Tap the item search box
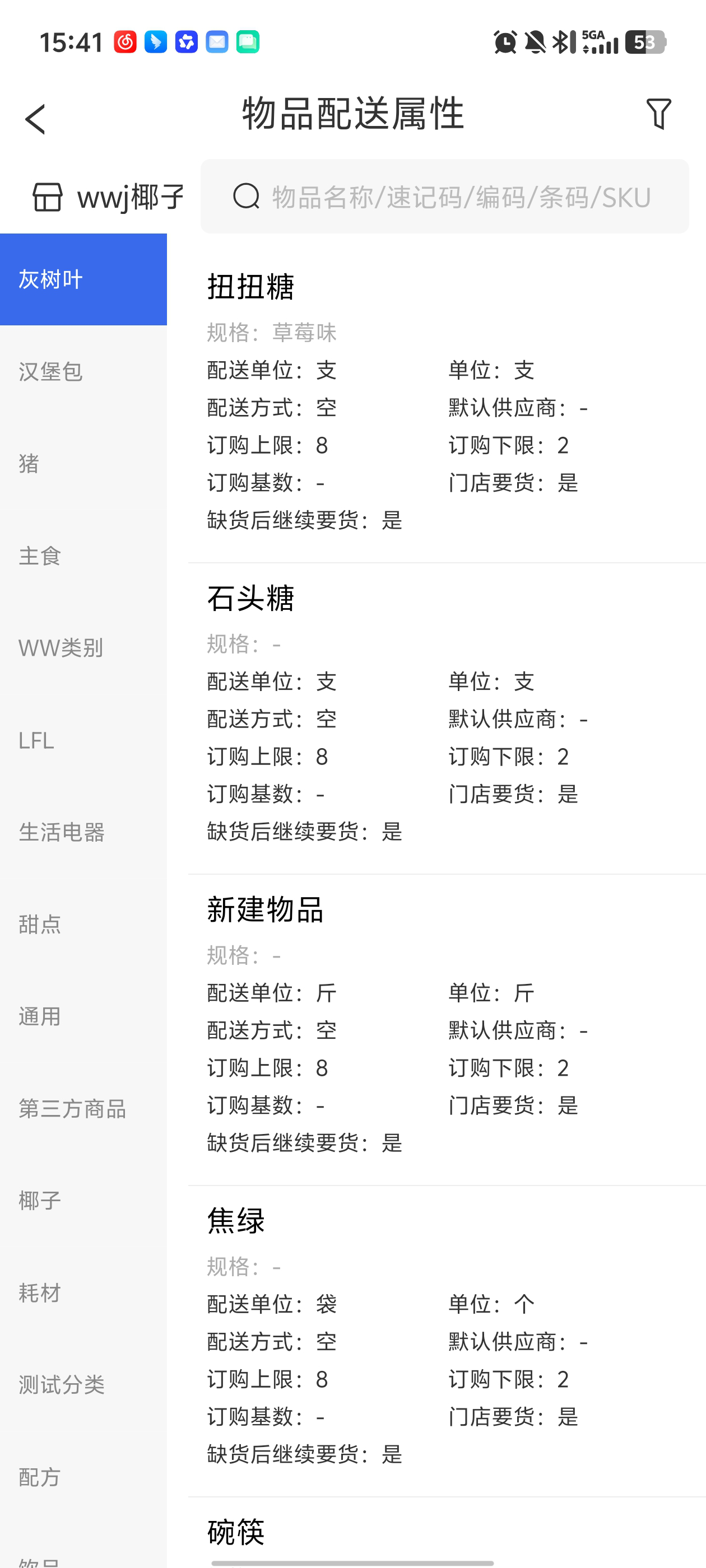Image resolution: width=706 pixels, height=1568 pixels. (x=445, y=197)
